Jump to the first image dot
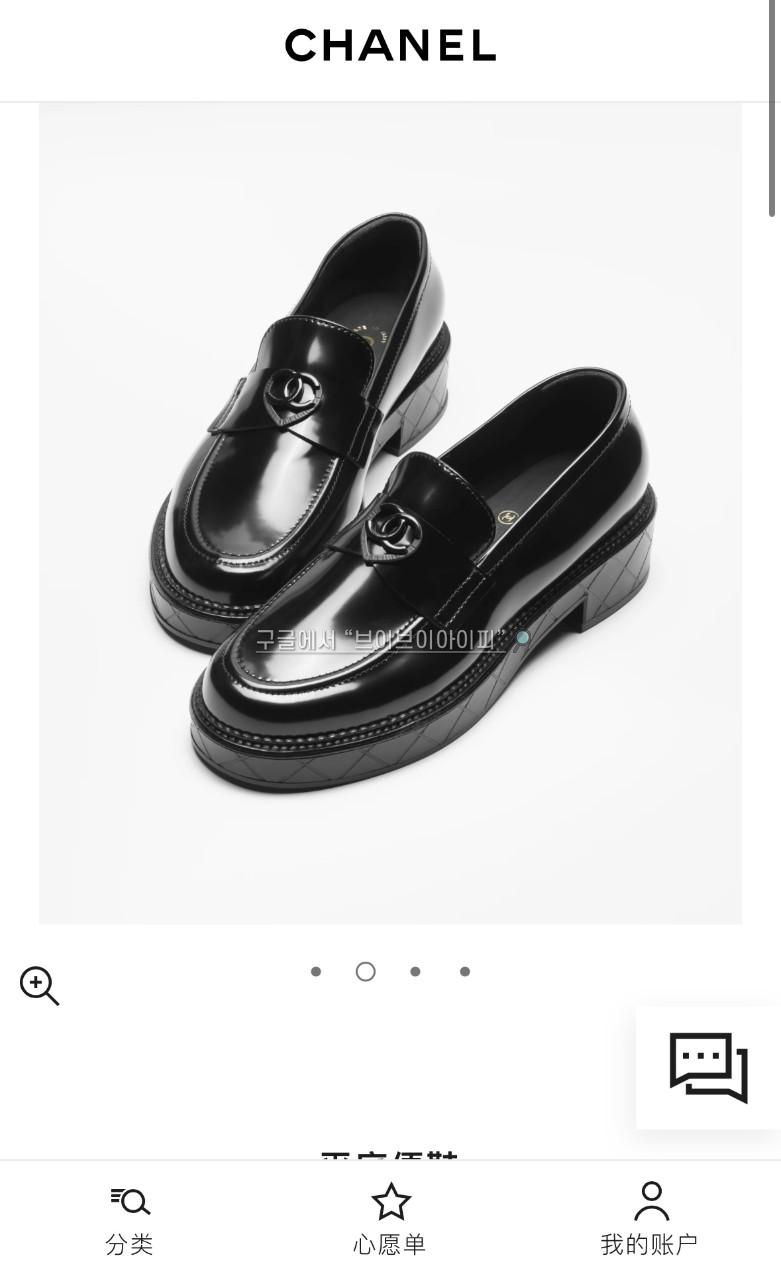The image size is (781, 1280). point(316,971)
